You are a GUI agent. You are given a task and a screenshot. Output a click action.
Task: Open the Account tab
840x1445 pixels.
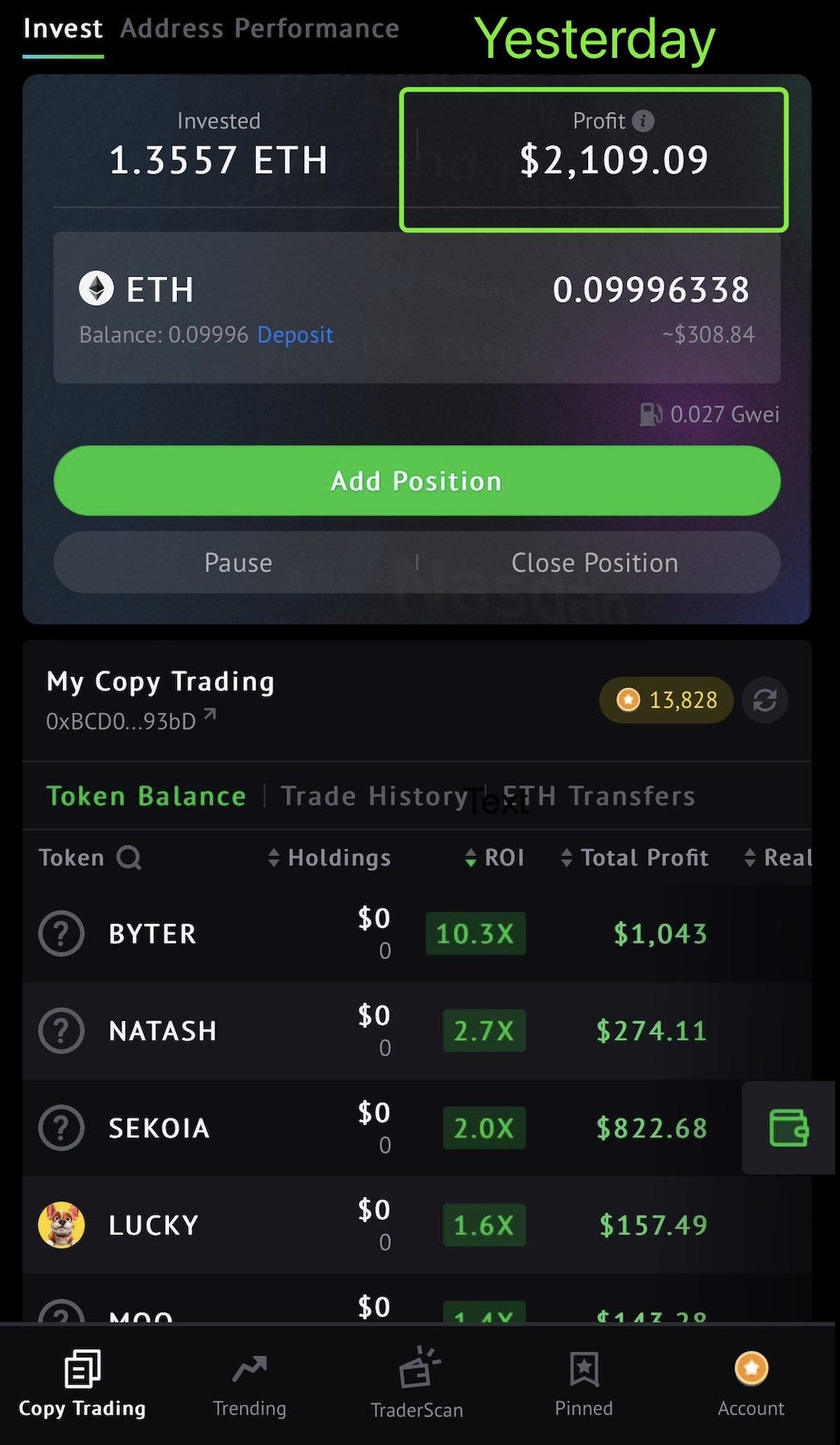[x=751, y=1385]
